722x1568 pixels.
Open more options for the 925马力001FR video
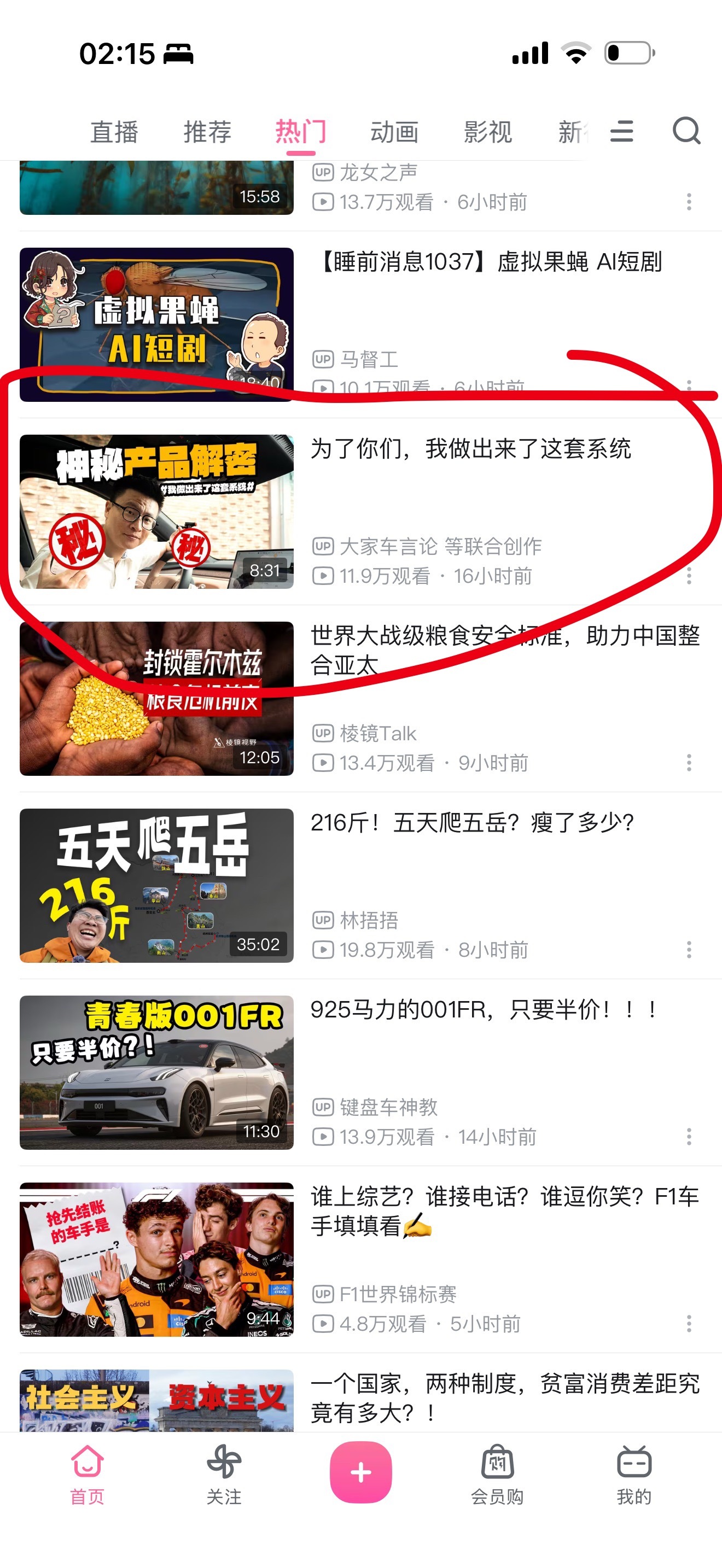[x=688, y=1136]
